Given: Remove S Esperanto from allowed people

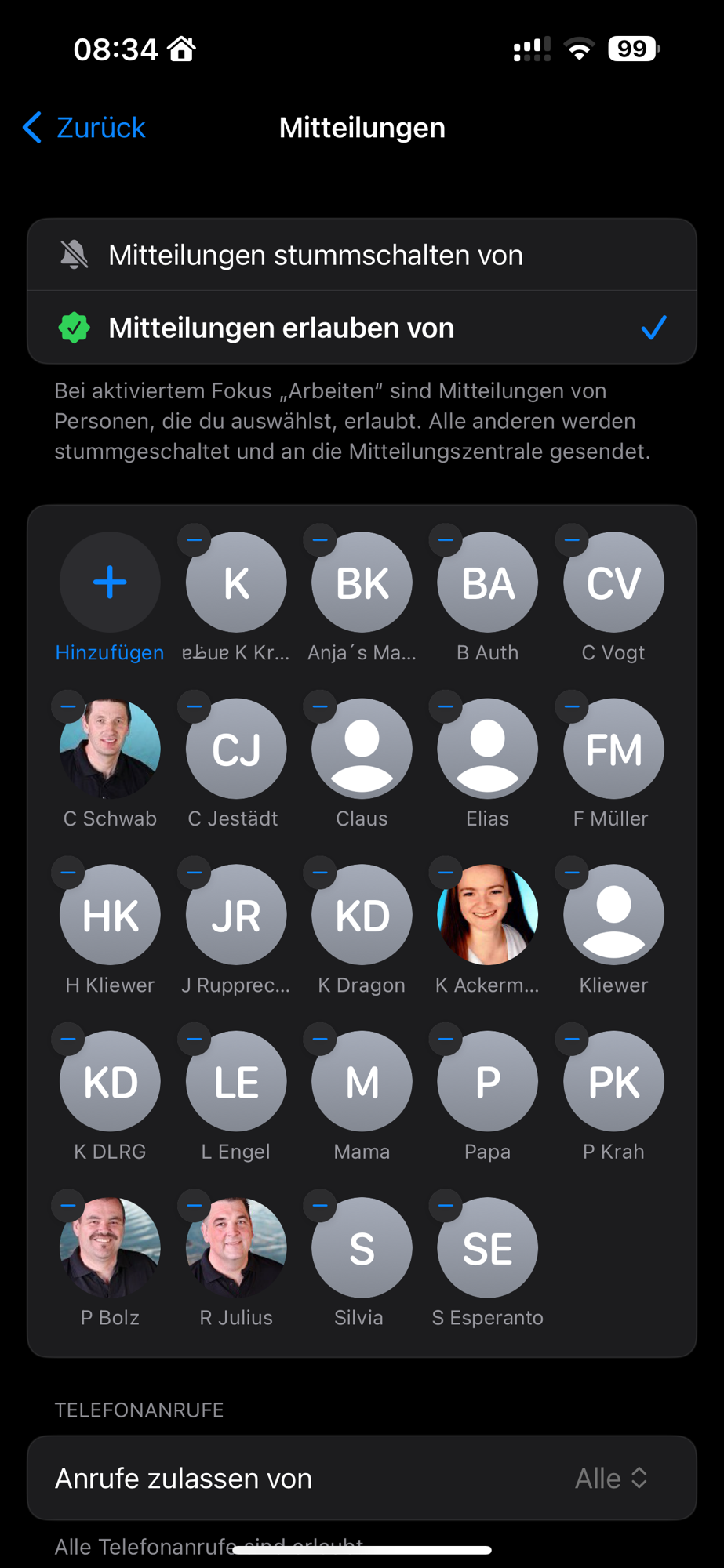Looking at the screenshot, I should point(446,1206).
